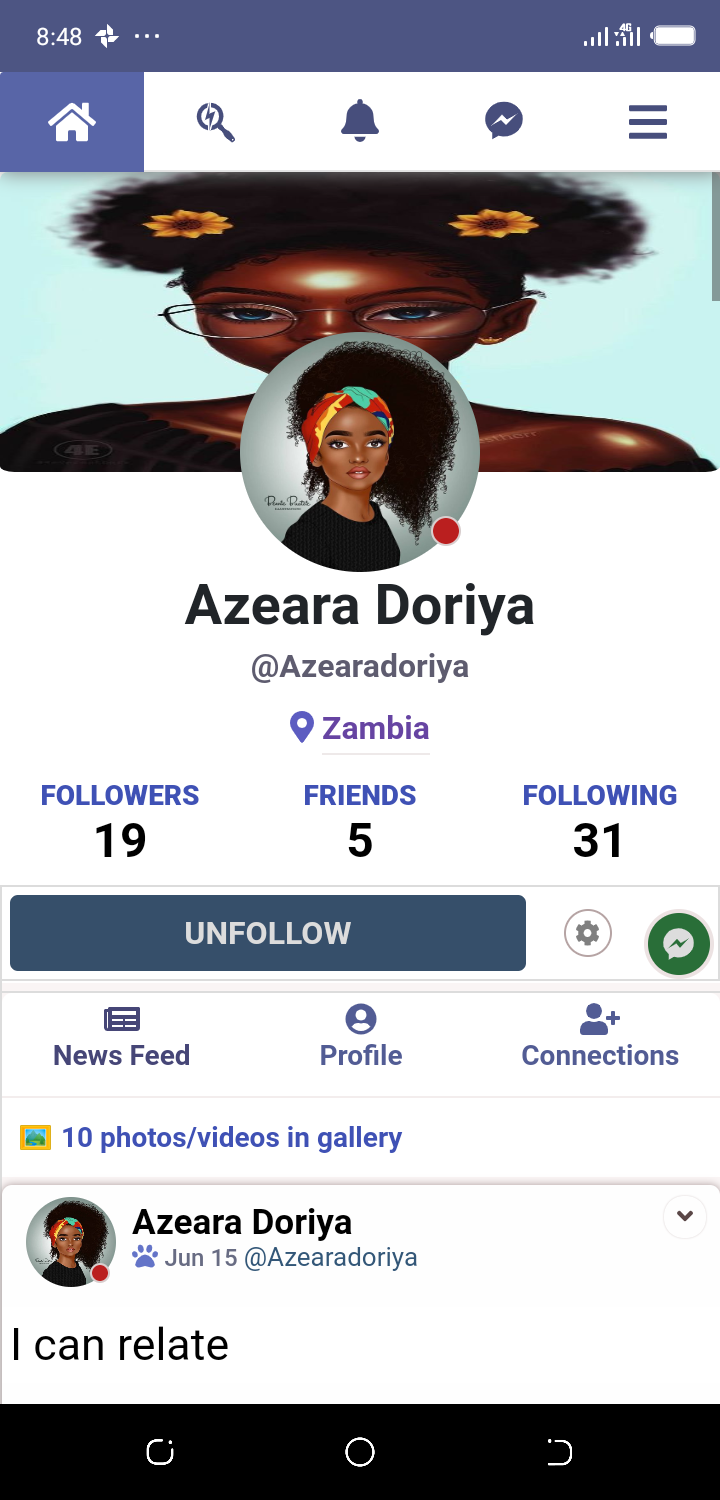Open the search icon

click(215, 122)
